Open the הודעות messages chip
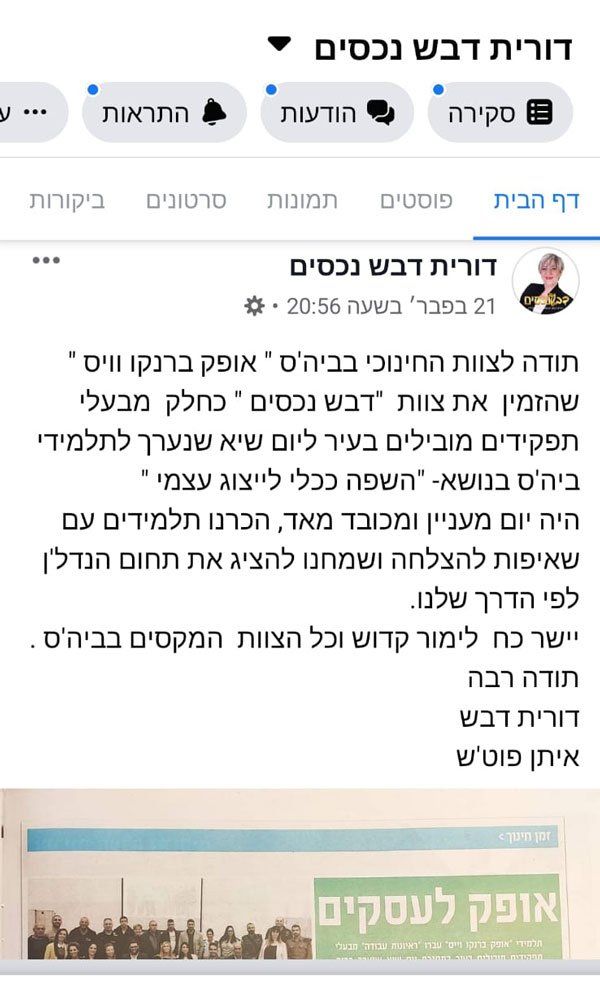Image resolution: width=600 pixels, height=985 pixels. (x=337, y=112)
